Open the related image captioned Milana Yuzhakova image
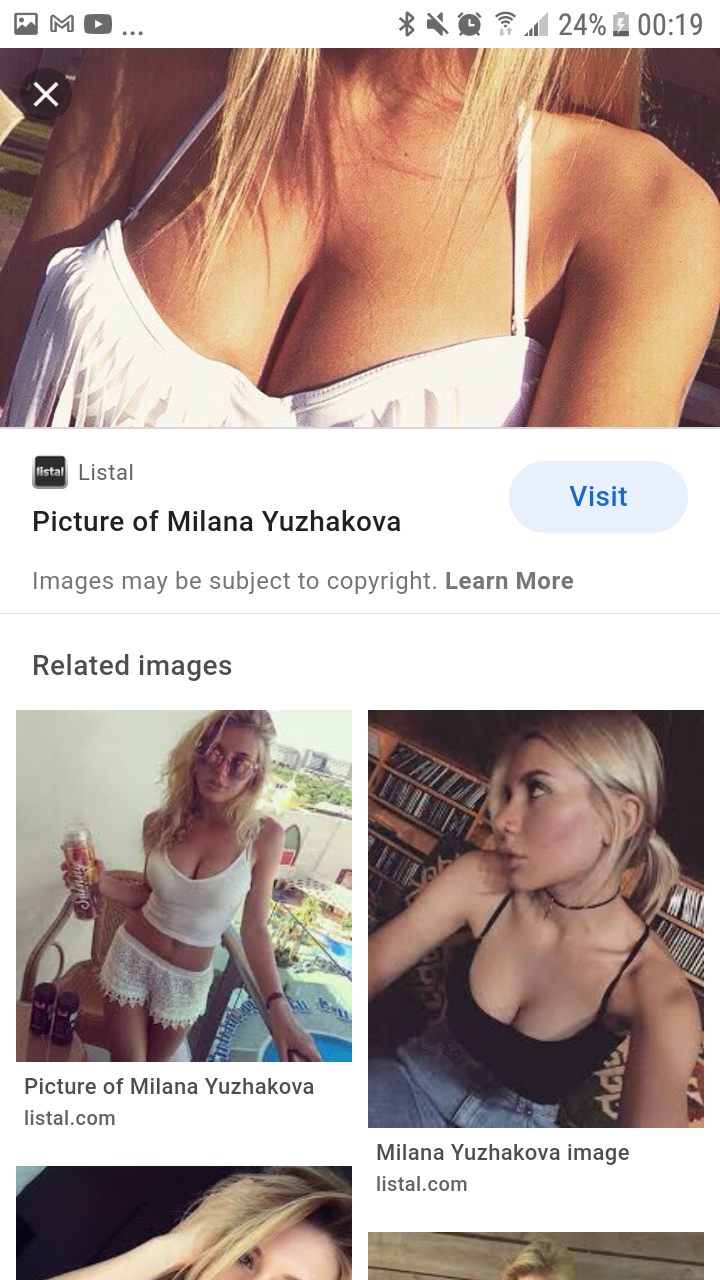Image resolution: width=720 pixels, height=1280 pixels. [536, 918]
